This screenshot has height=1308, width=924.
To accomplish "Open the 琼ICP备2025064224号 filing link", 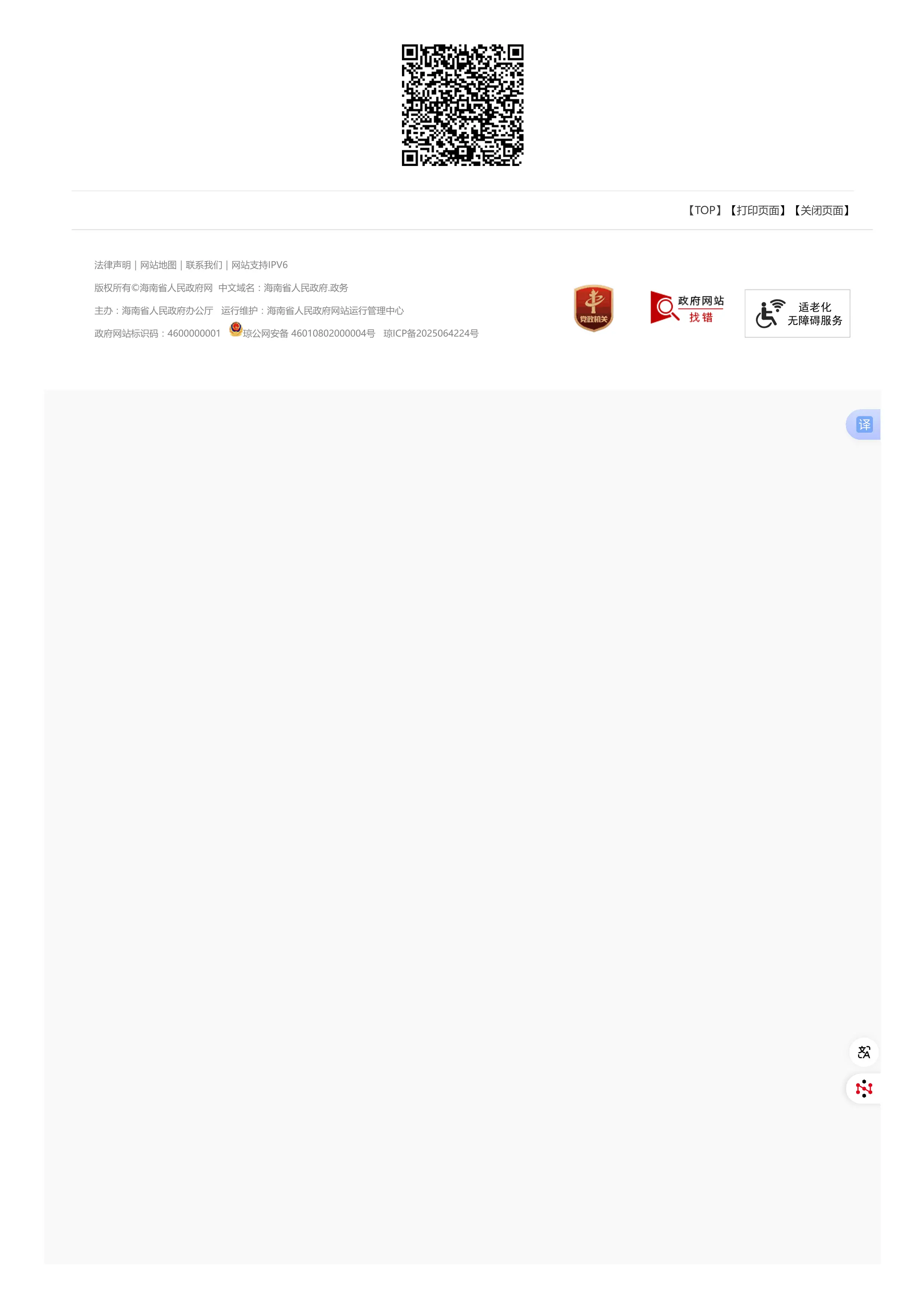I will pyautogui.click(x=431, y=333).
